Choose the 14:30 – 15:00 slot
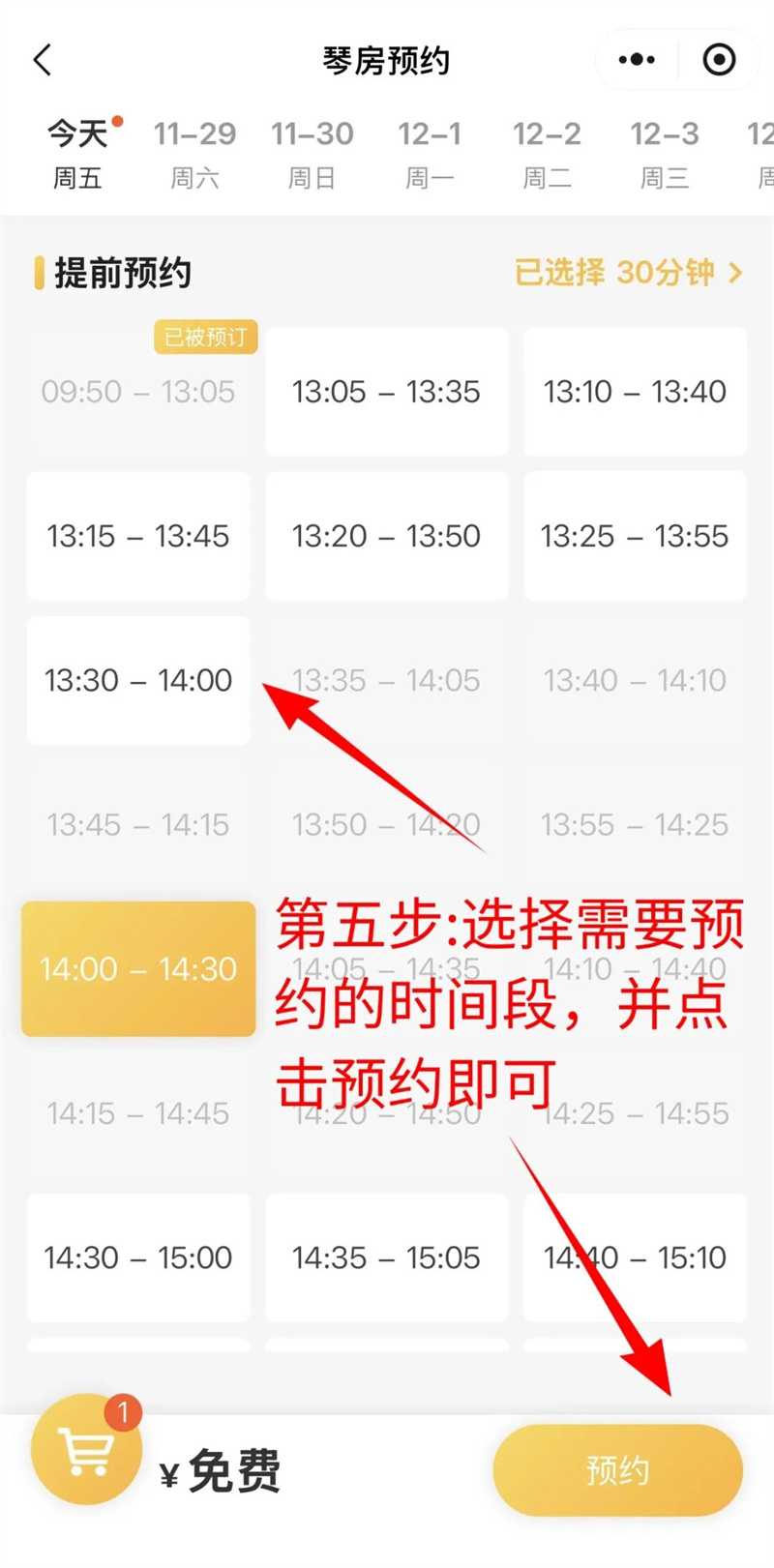The image size is (774, 1568). pos(138,1257)
